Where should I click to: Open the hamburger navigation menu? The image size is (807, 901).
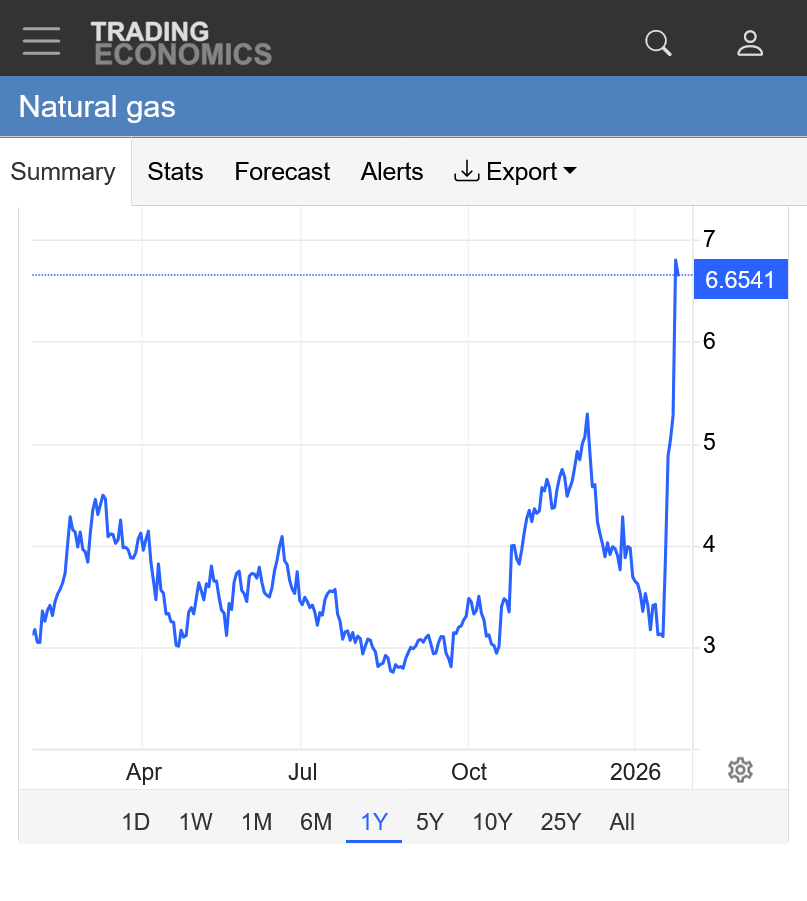(41, 42)
